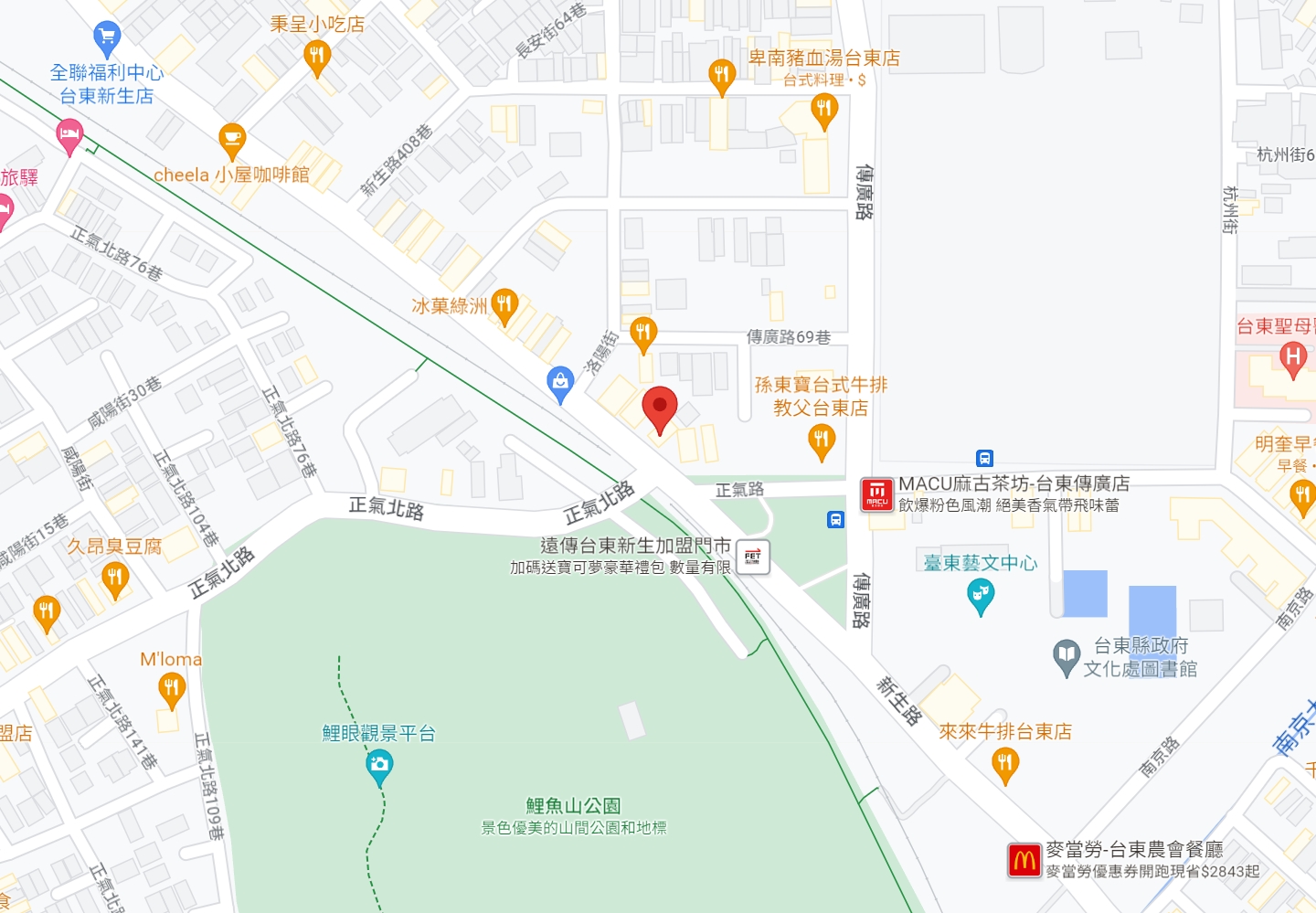This screenshot has height=913, width=1316.
Task: Tap 台東縣政府文化處圖書館 pin
Action: (1066, 656)
